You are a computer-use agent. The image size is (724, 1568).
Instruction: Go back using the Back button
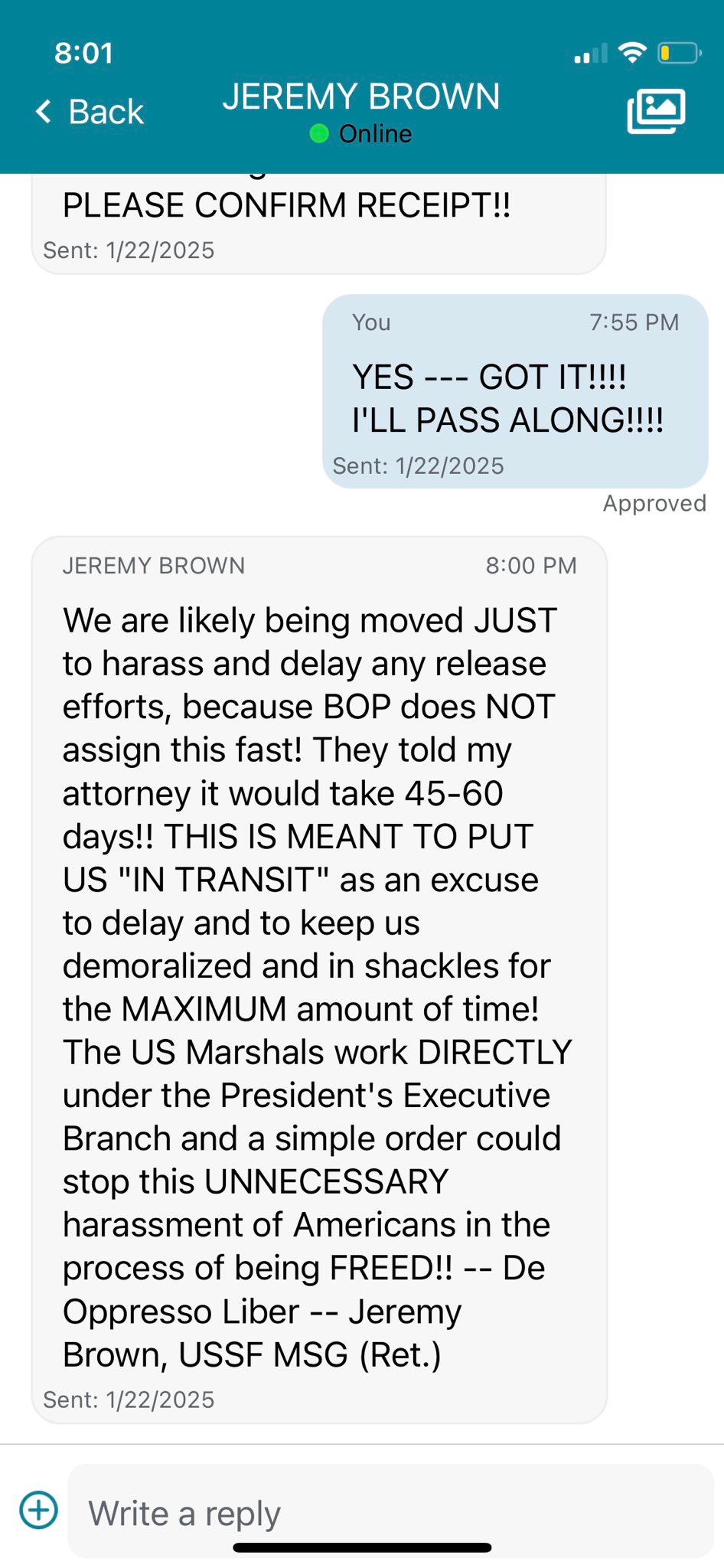tap(90, 112)
